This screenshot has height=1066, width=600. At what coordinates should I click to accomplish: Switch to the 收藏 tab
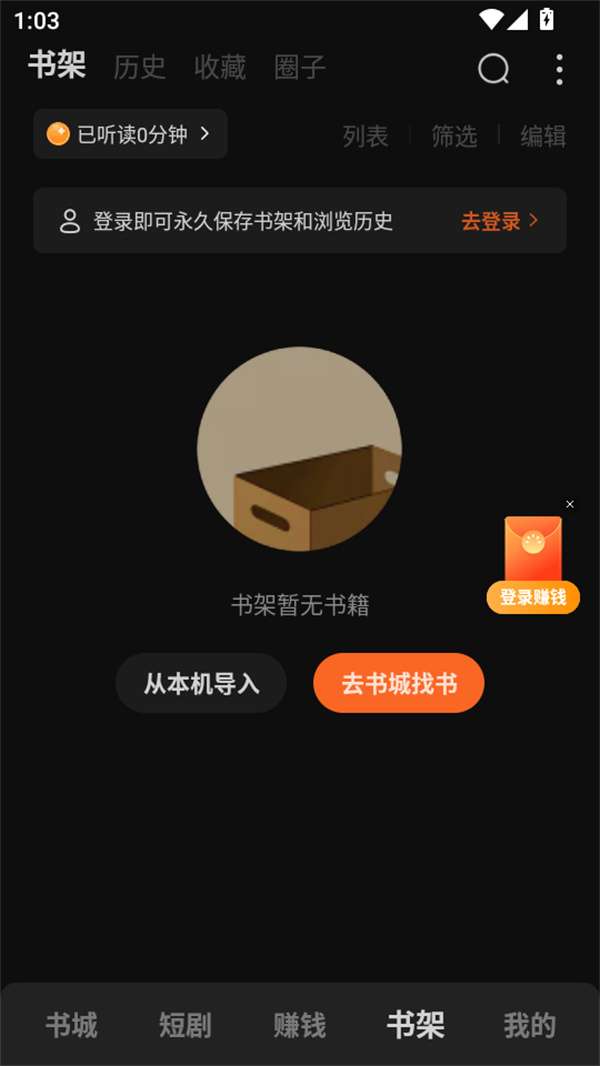[220, 67]
